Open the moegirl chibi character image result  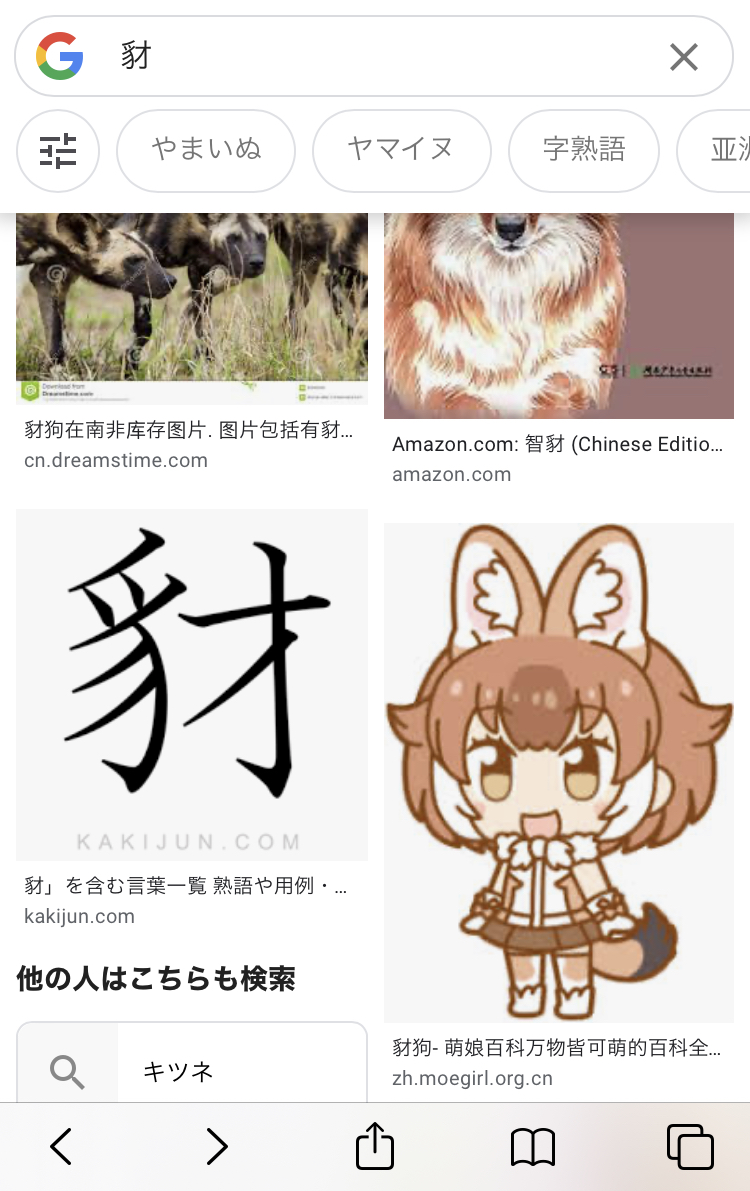(x=558, y=770)
